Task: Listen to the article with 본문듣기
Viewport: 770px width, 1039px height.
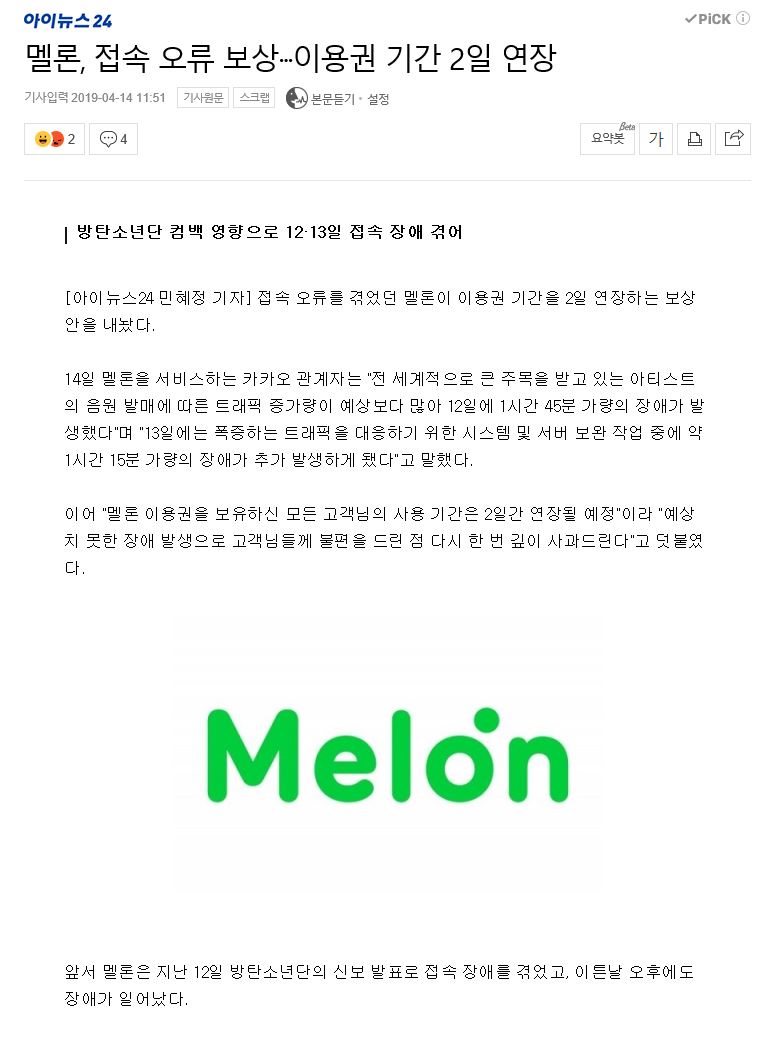Action: pyautogui.click(x=322, y=99)
